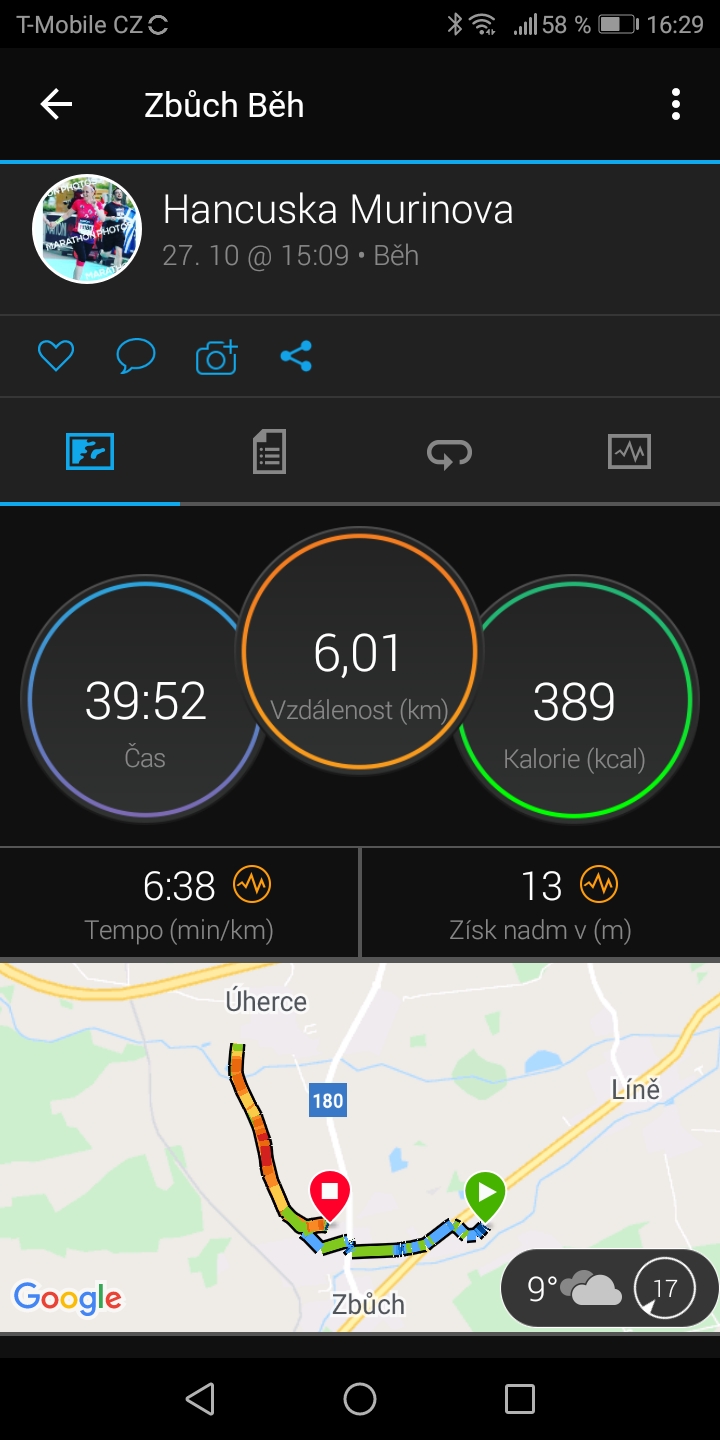The height and width of the screenshot is (1440, 720).
Task: Switch to the charts tab
Action: [x=629, y=452]
